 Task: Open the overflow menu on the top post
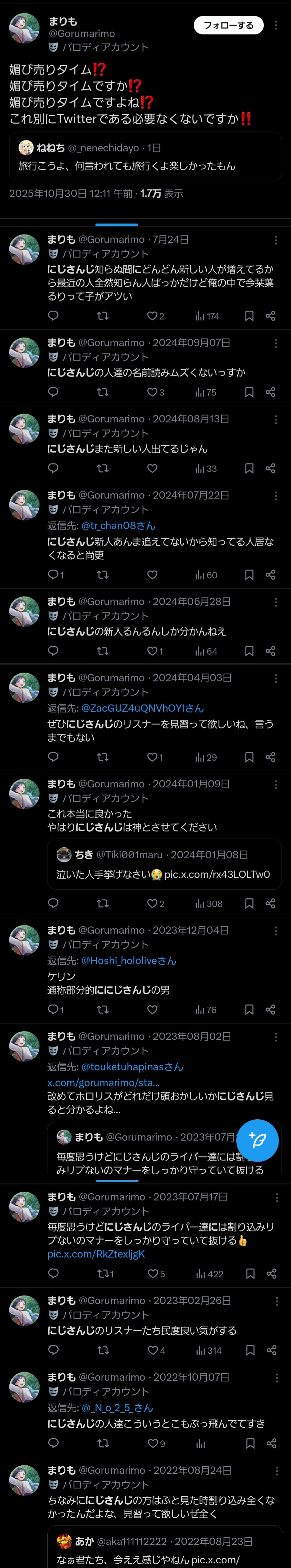point(276,25)
